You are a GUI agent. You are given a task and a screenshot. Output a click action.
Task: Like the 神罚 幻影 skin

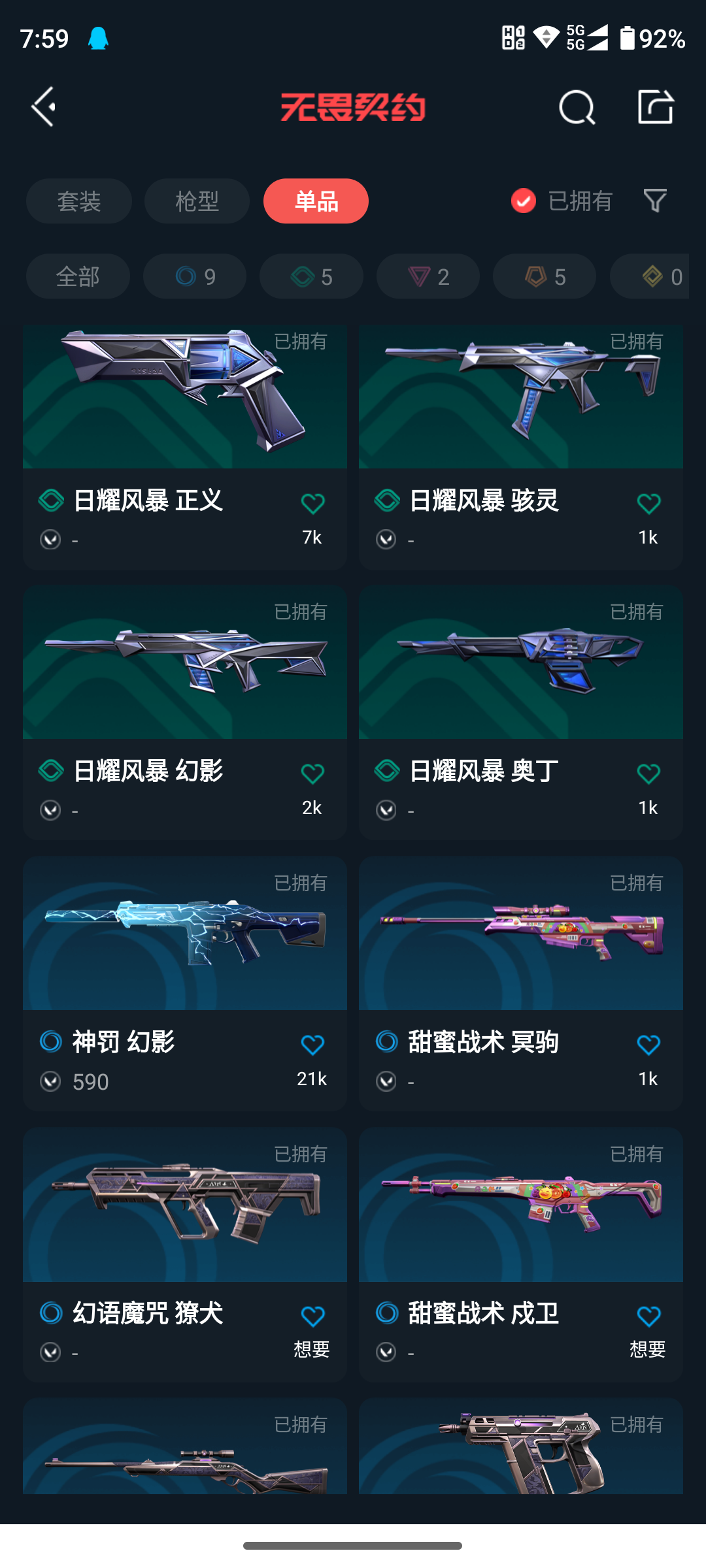pyautogui.click(x=312, y=1045)
